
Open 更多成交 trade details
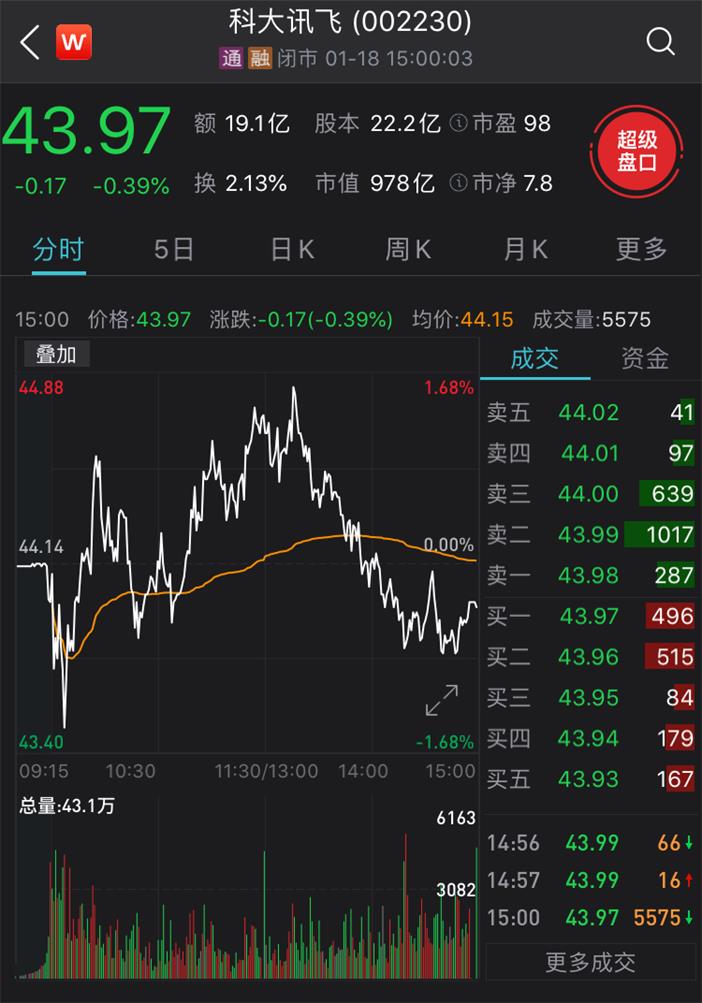[x=590, y=963]
